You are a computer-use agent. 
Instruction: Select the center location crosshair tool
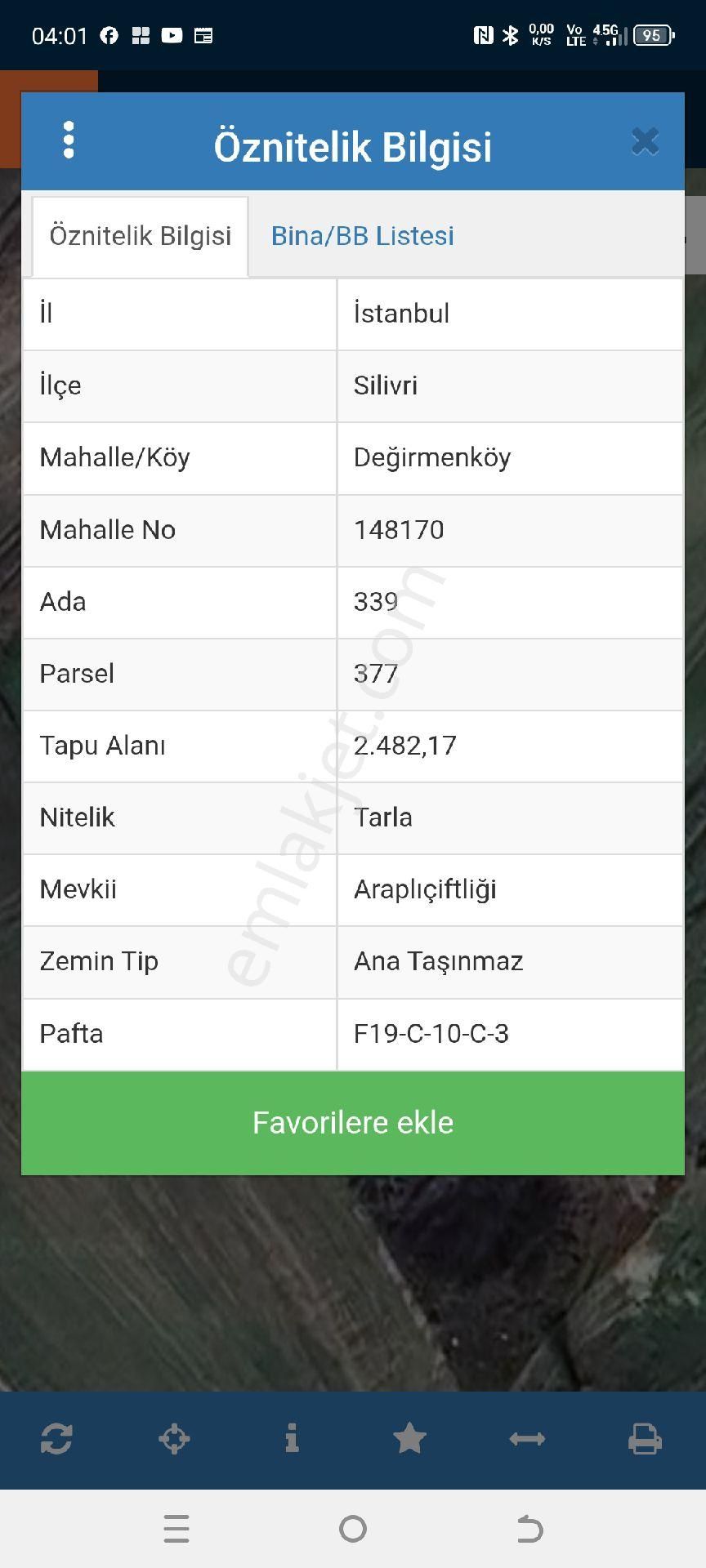coord(174,1440)
